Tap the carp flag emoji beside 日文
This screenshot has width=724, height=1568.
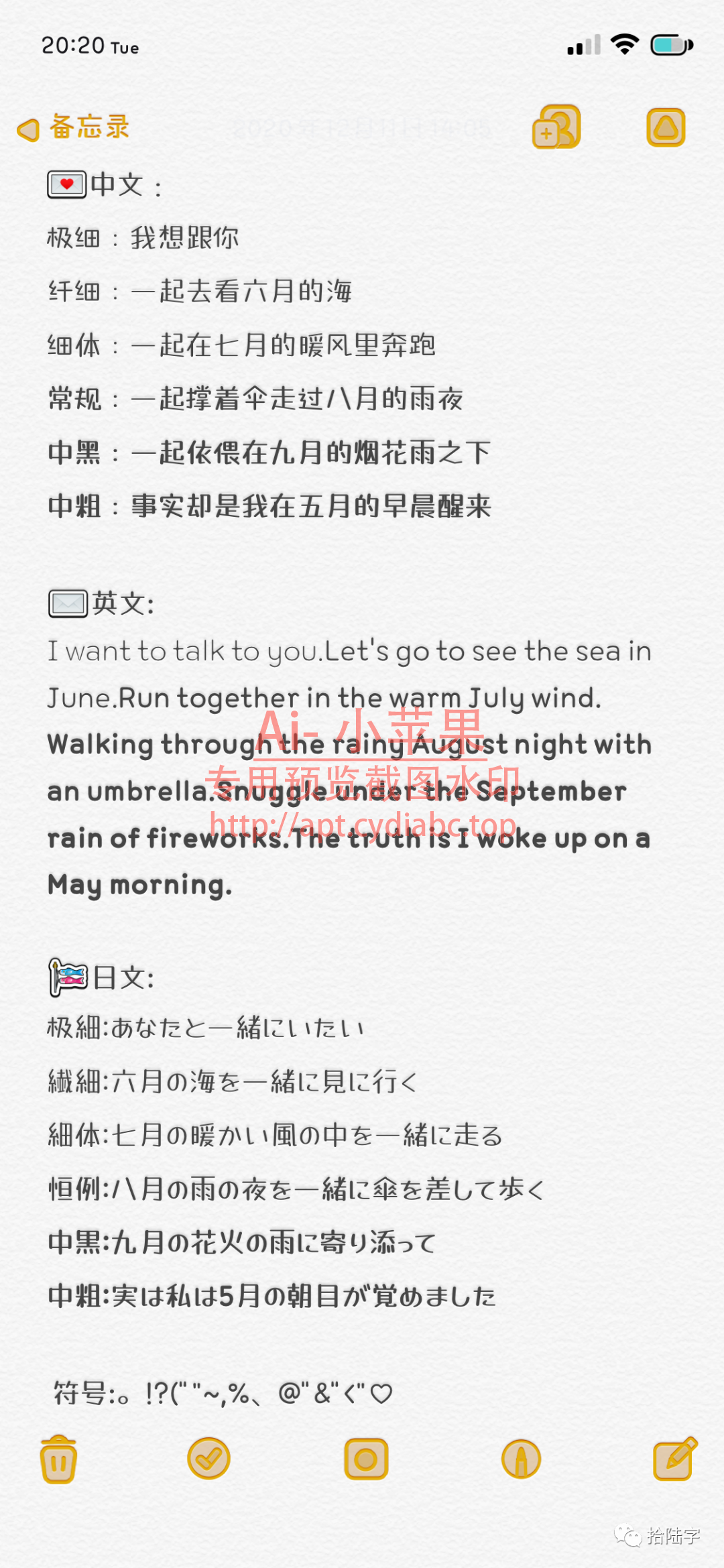point(66,977)
